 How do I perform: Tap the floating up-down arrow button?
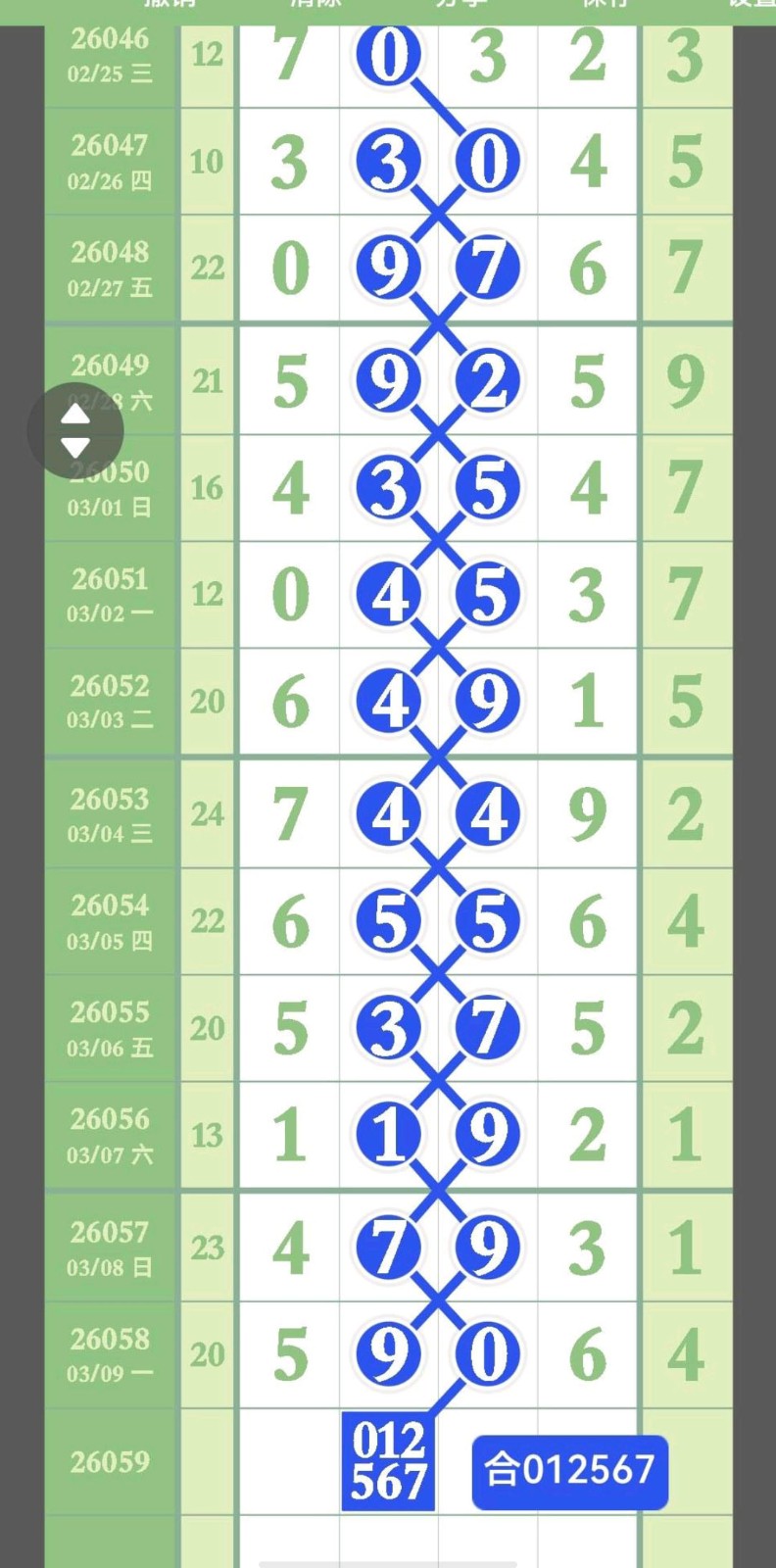pos(75,431)
